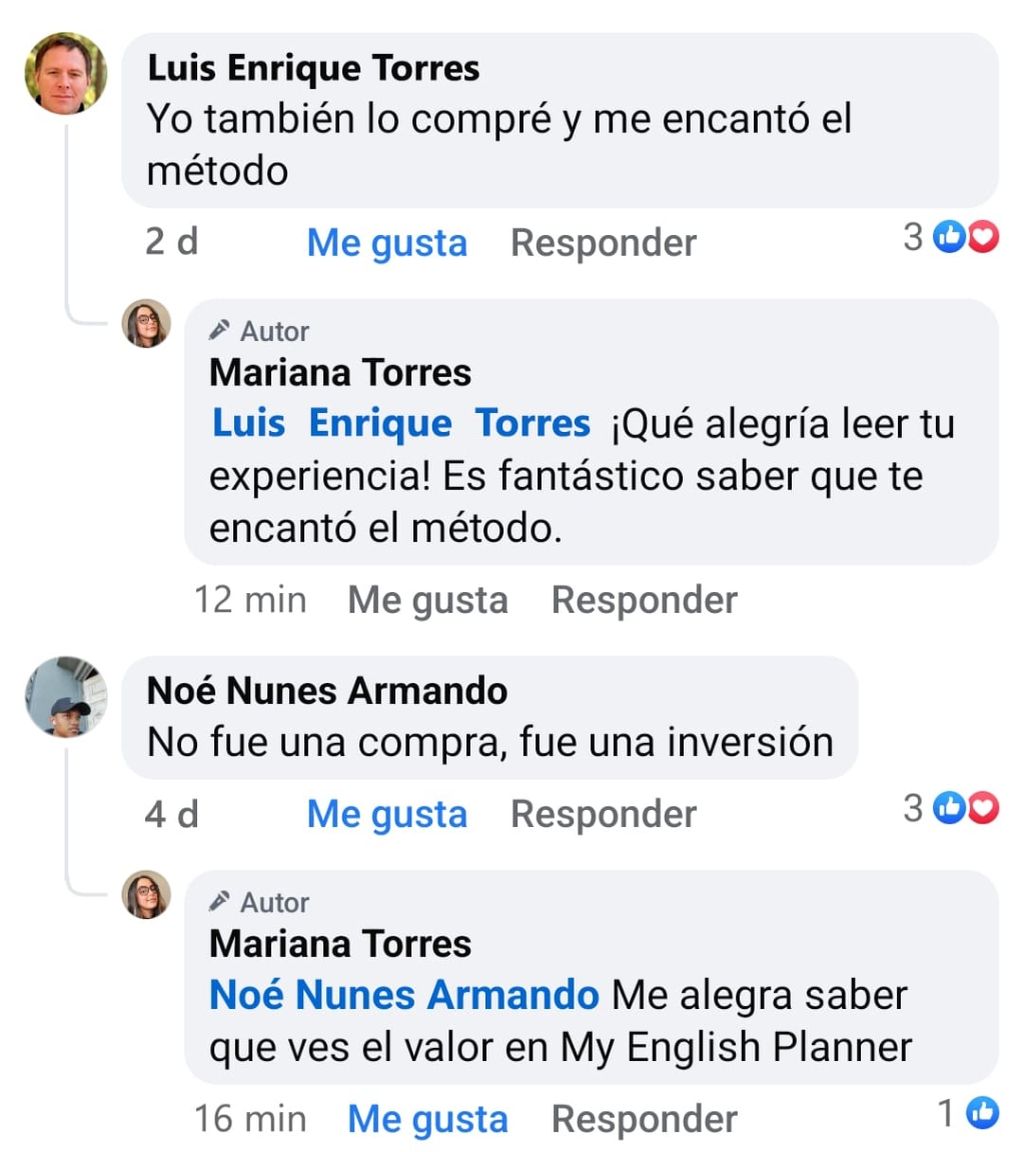Image resolution: width=1024 pixels, height=1152 pixels.
Task: Open Mariana Torres's name in first reply
Action: click(340, 373)
